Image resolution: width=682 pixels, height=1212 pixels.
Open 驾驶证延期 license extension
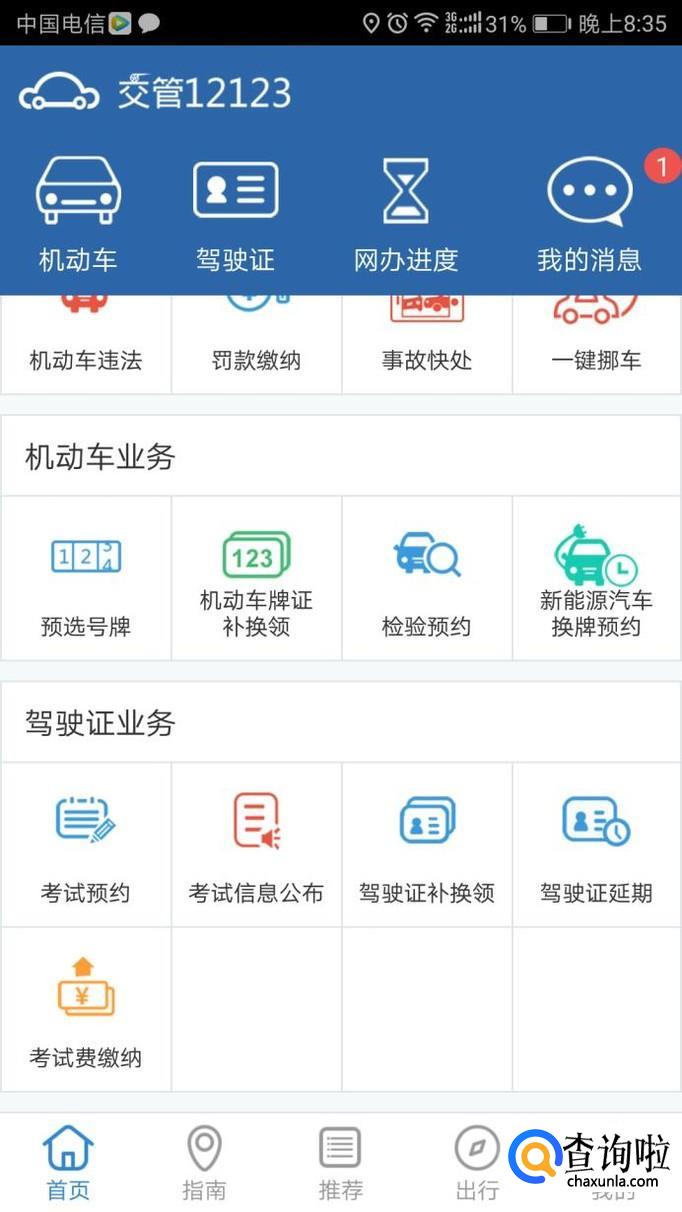tap(597, 847)
